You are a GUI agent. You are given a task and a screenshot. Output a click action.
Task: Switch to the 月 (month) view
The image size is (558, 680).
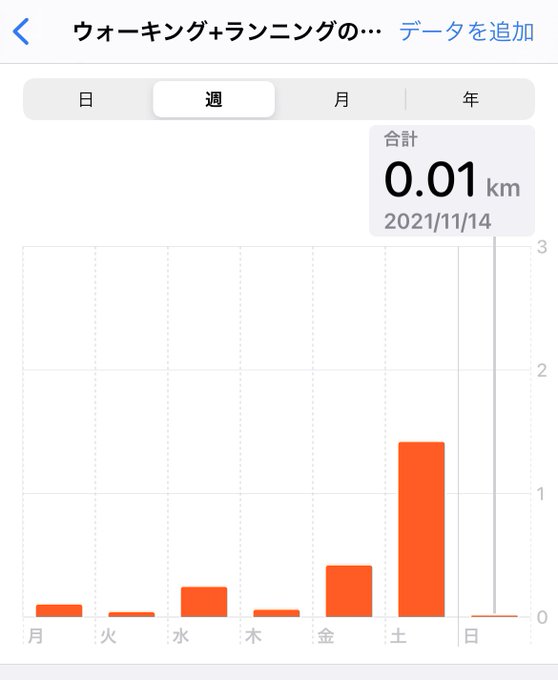click(341, 99)
